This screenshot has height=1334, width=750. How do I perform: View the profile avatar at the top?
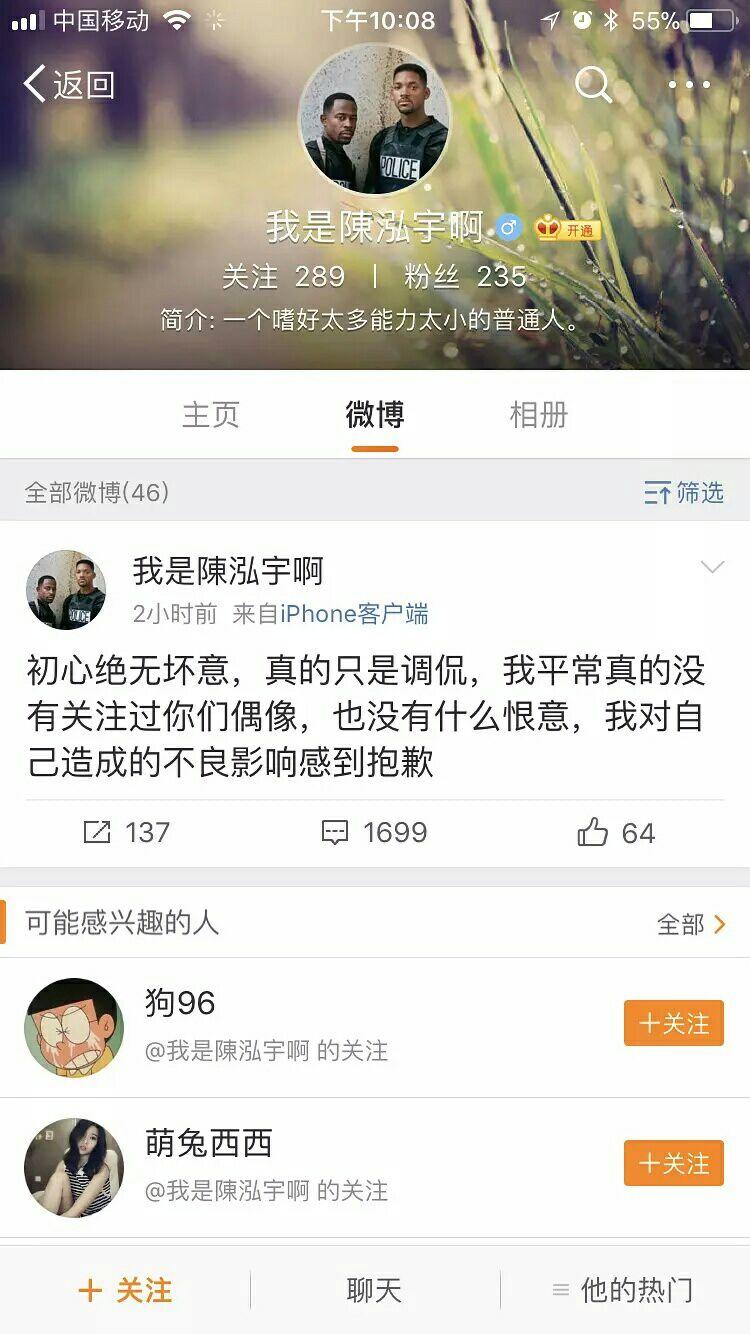(x=374, y=119)
